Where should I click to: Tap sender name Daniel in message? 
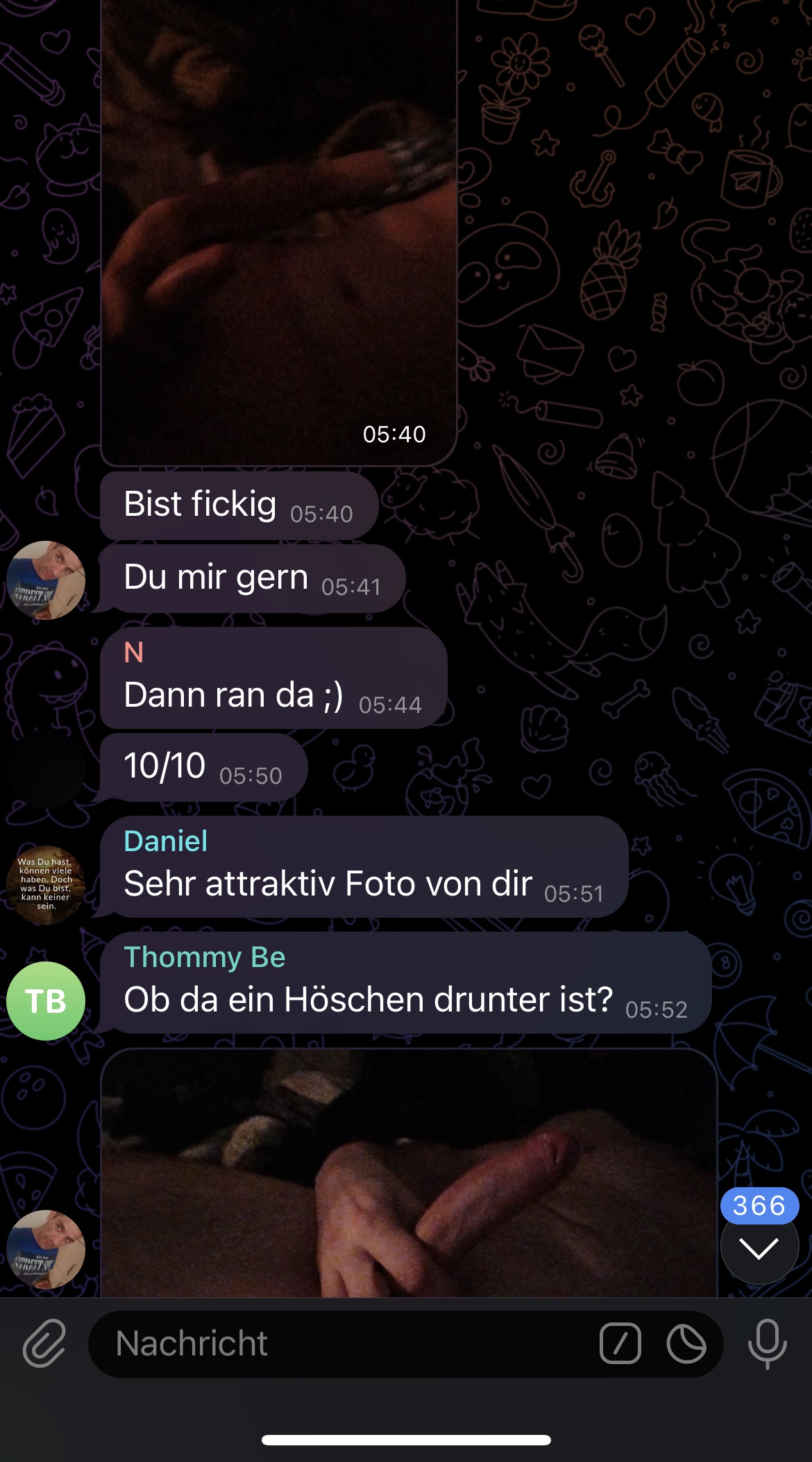click(x=165, y=841)
